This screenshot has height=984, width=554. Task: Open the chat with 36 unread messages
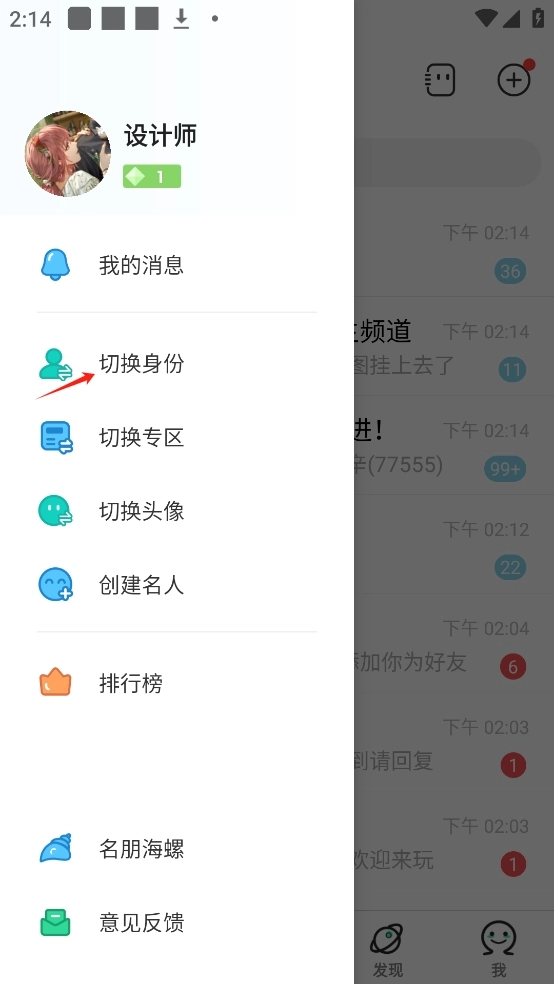coord(454,247)
